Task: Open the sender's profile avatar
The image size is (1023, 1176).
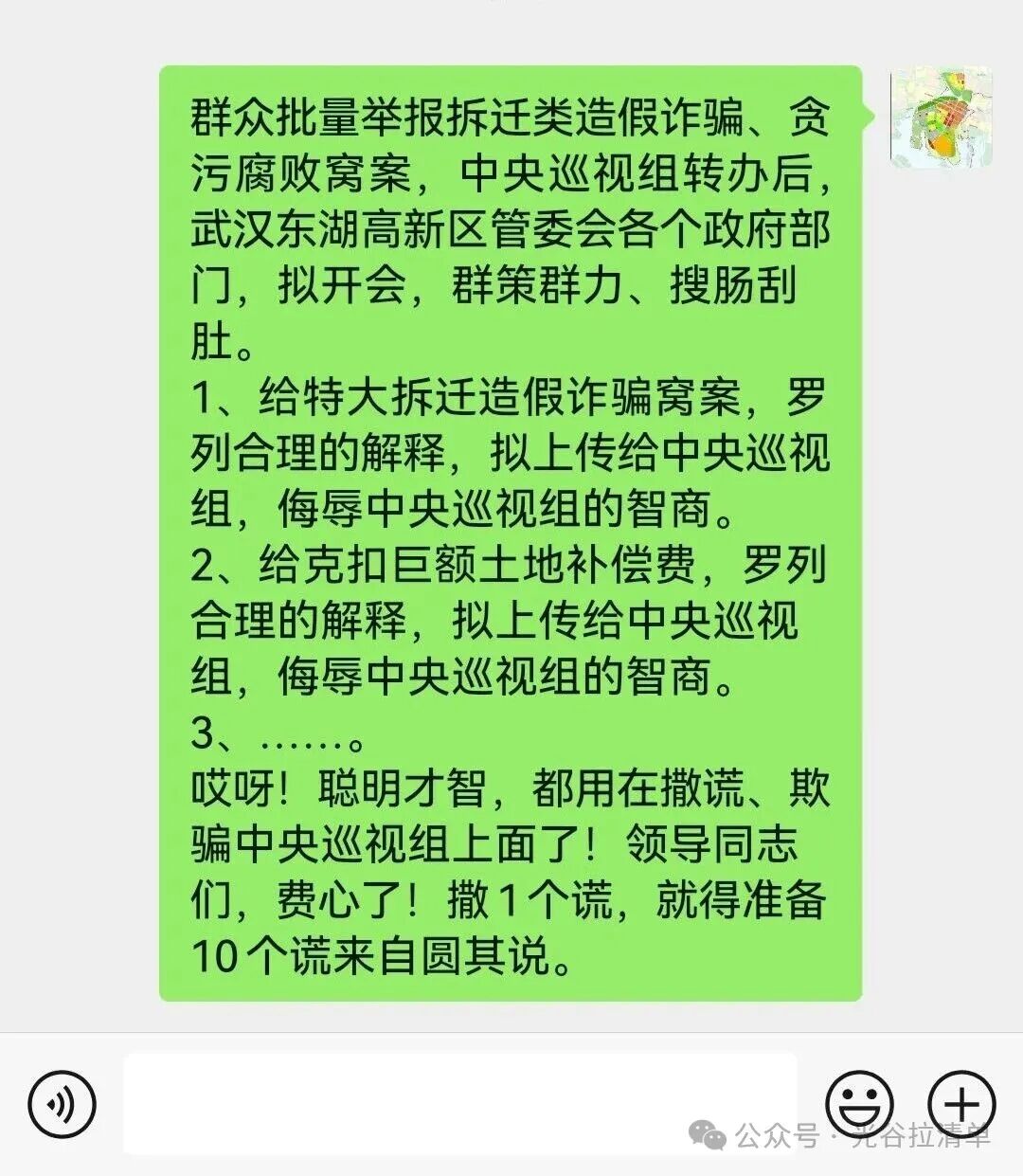Action: point(941,118)
